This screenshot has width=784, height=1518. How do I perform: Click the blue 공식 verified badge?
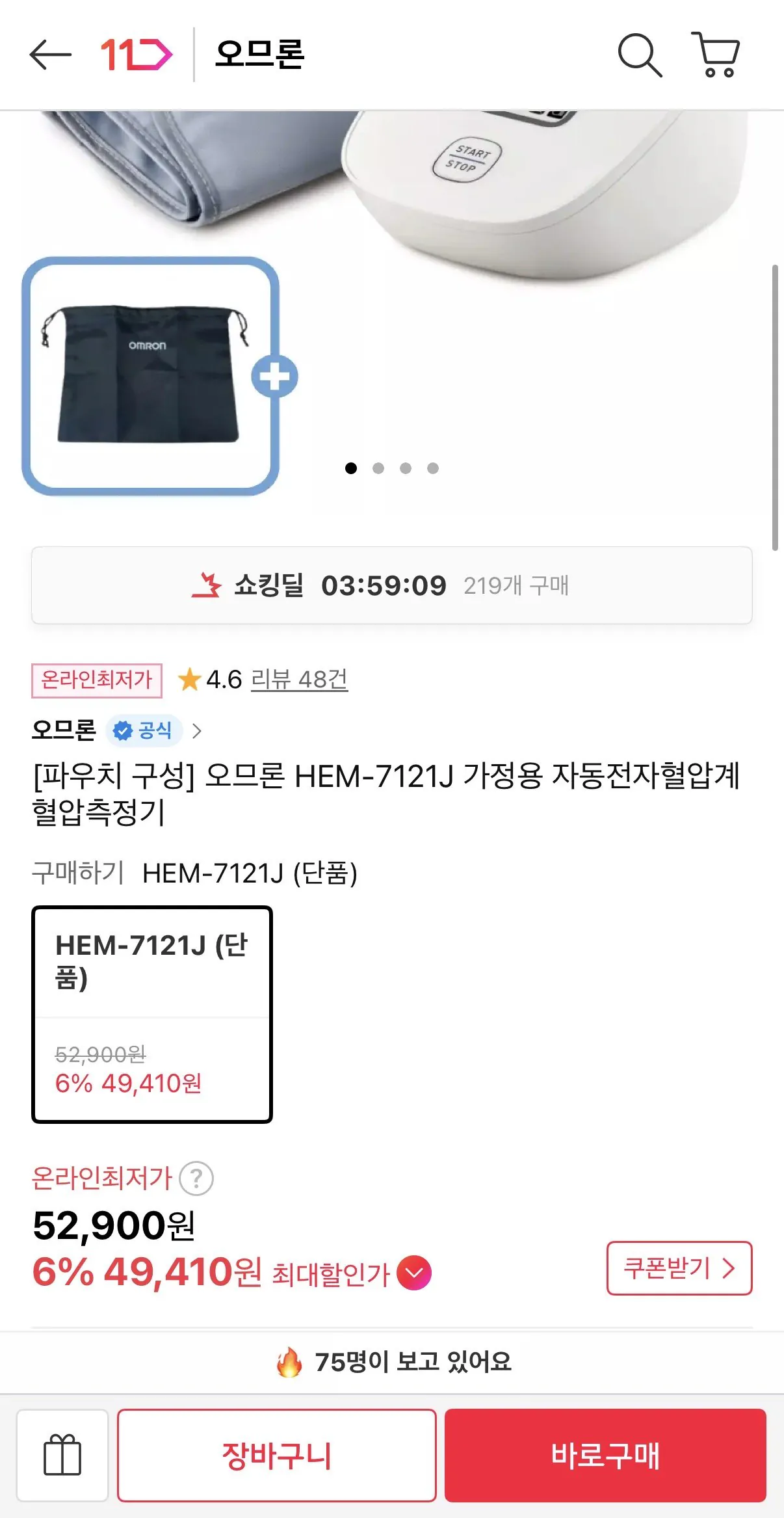[144, 730]
